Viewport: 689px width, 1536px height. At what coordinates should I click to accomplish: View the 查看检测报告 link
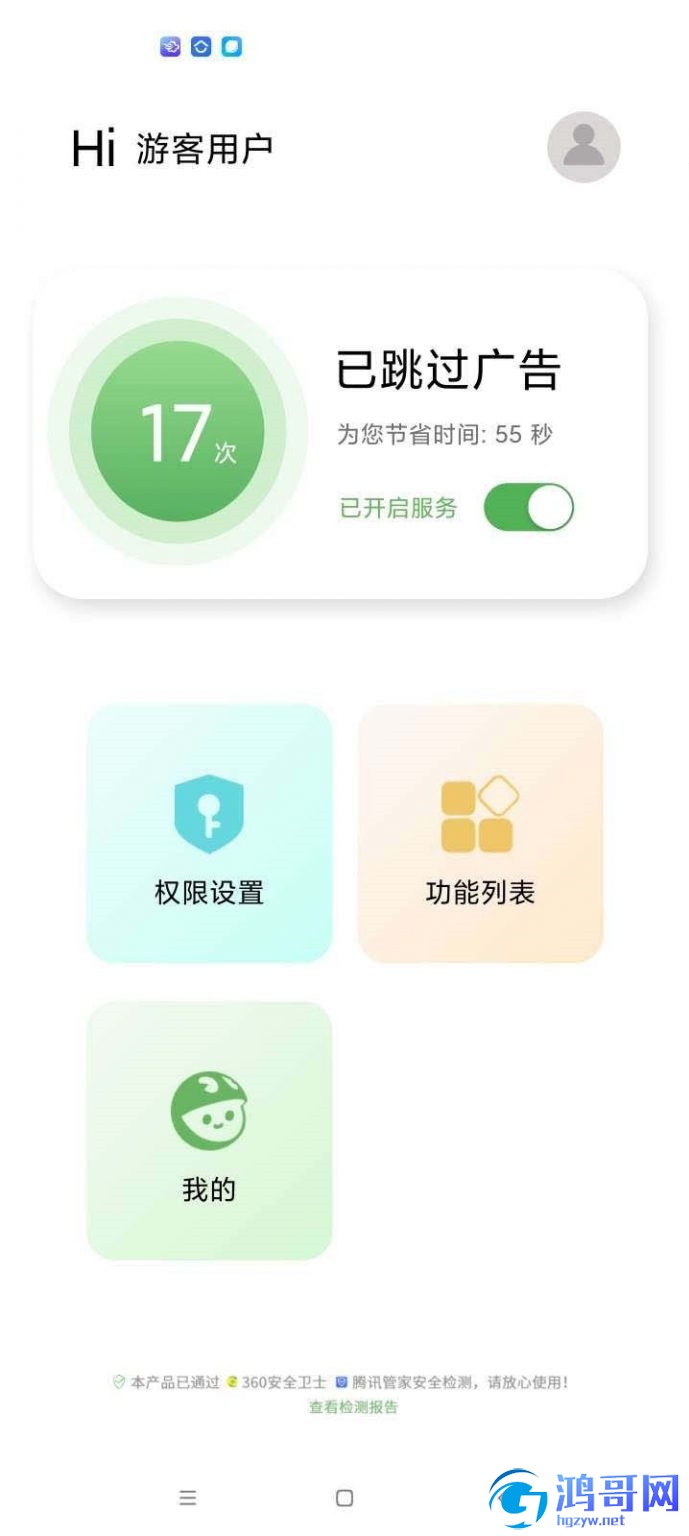tap(353, 1407)
